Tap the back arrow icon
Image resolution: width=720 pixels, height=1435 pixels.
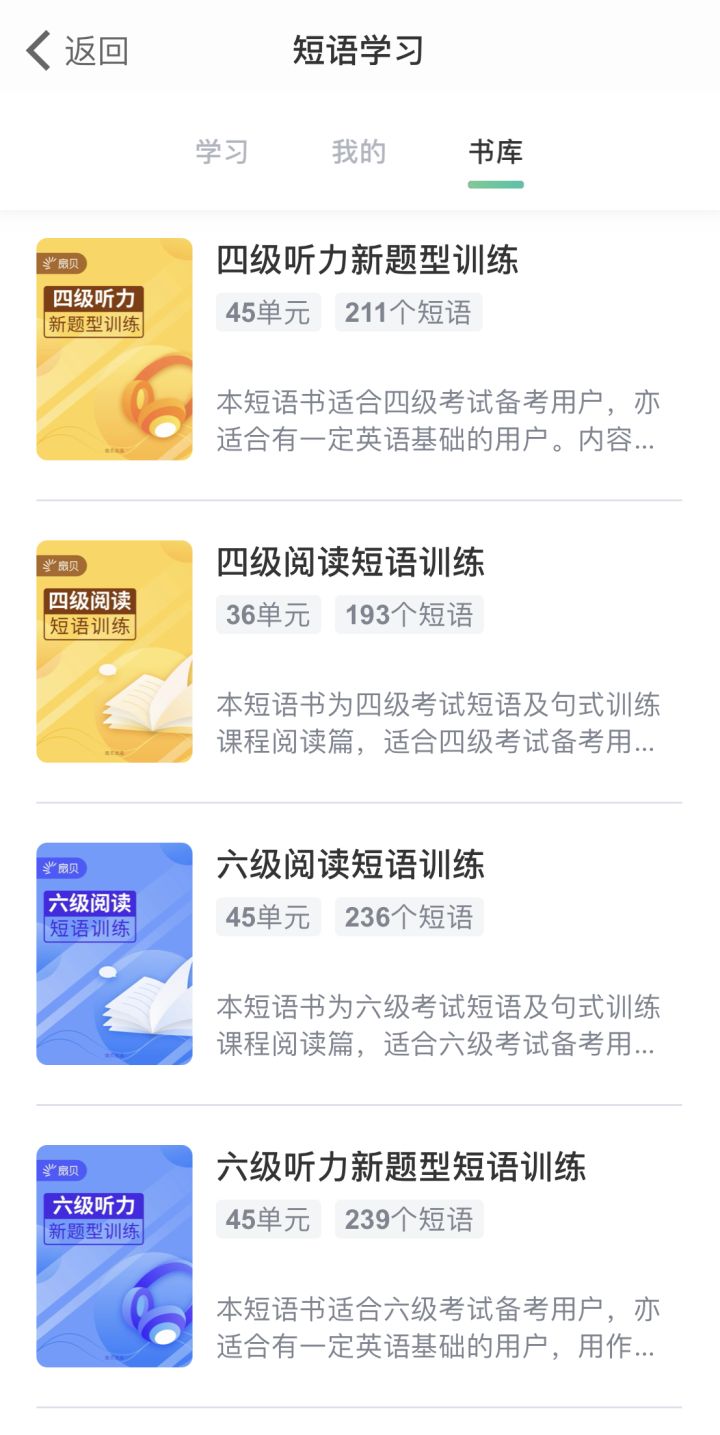[x=38, y=49]
